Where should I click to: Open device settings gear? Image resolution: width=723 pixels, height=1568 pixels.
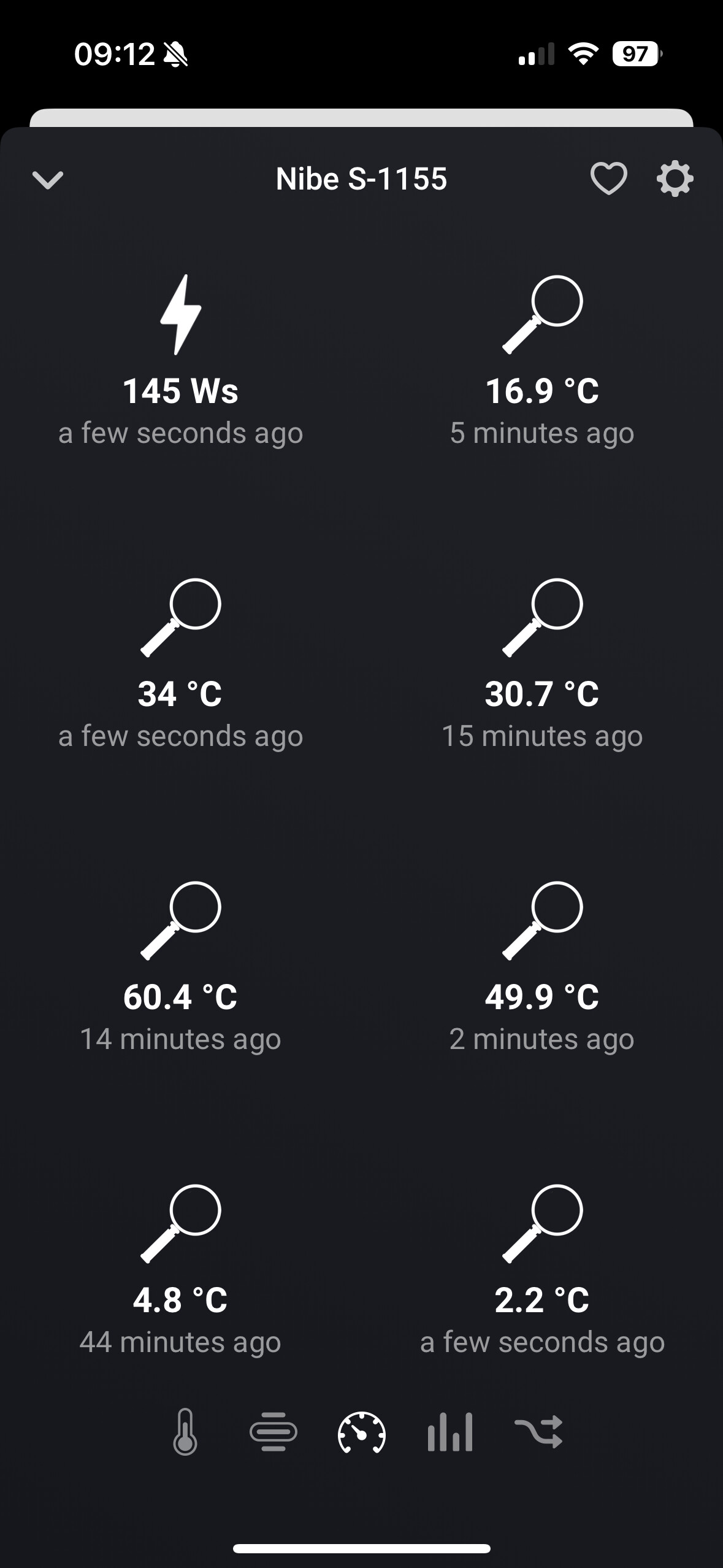point(675,179)
